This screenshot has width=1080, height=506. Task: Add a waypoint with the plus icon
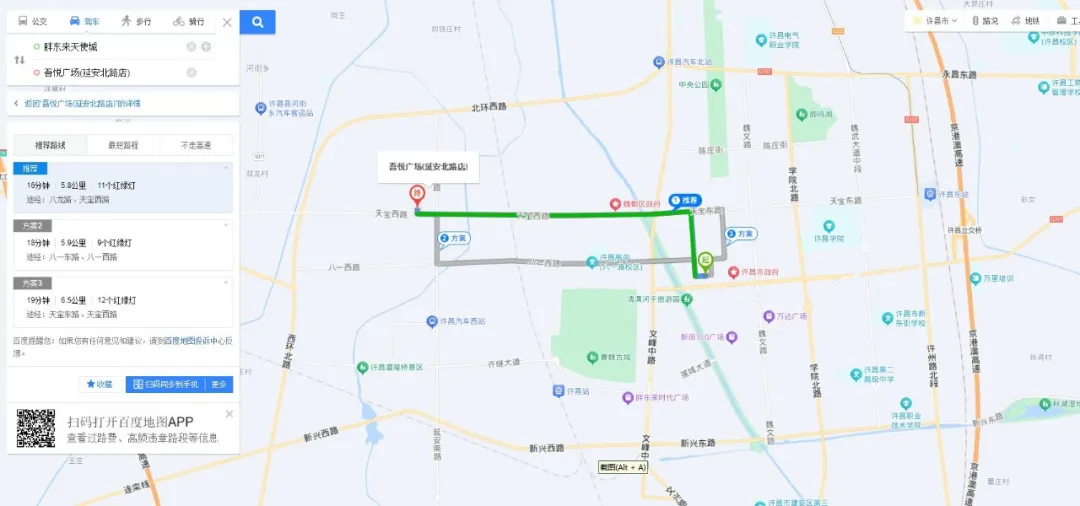(206, 47)
